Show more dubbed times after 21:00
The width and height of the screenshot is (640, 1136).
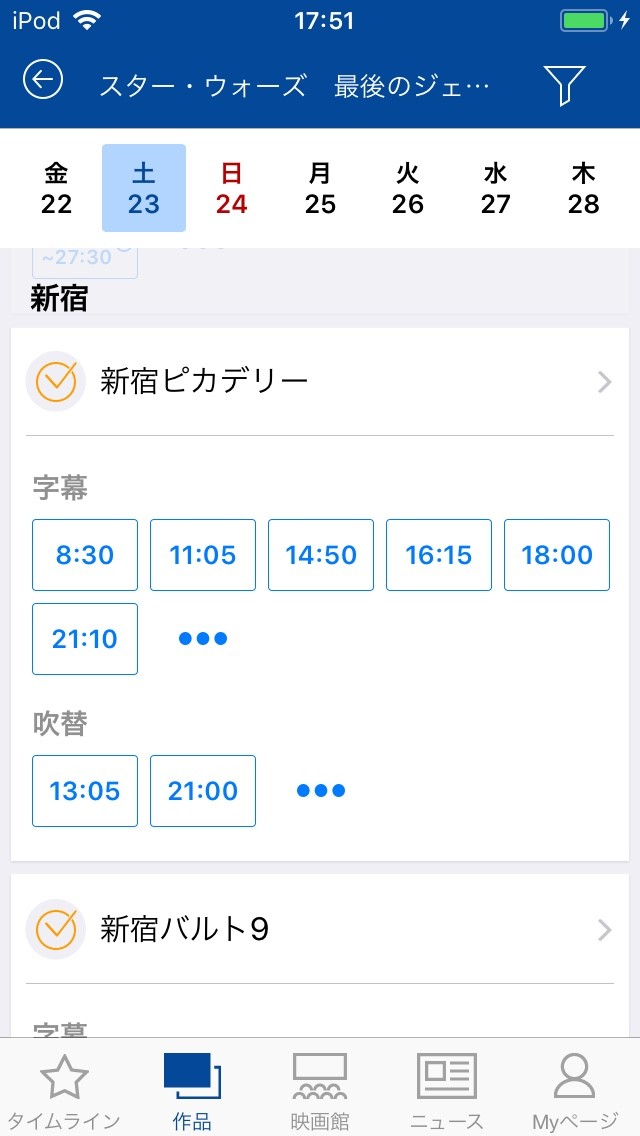pyautogui.click(x=321, y=791)
